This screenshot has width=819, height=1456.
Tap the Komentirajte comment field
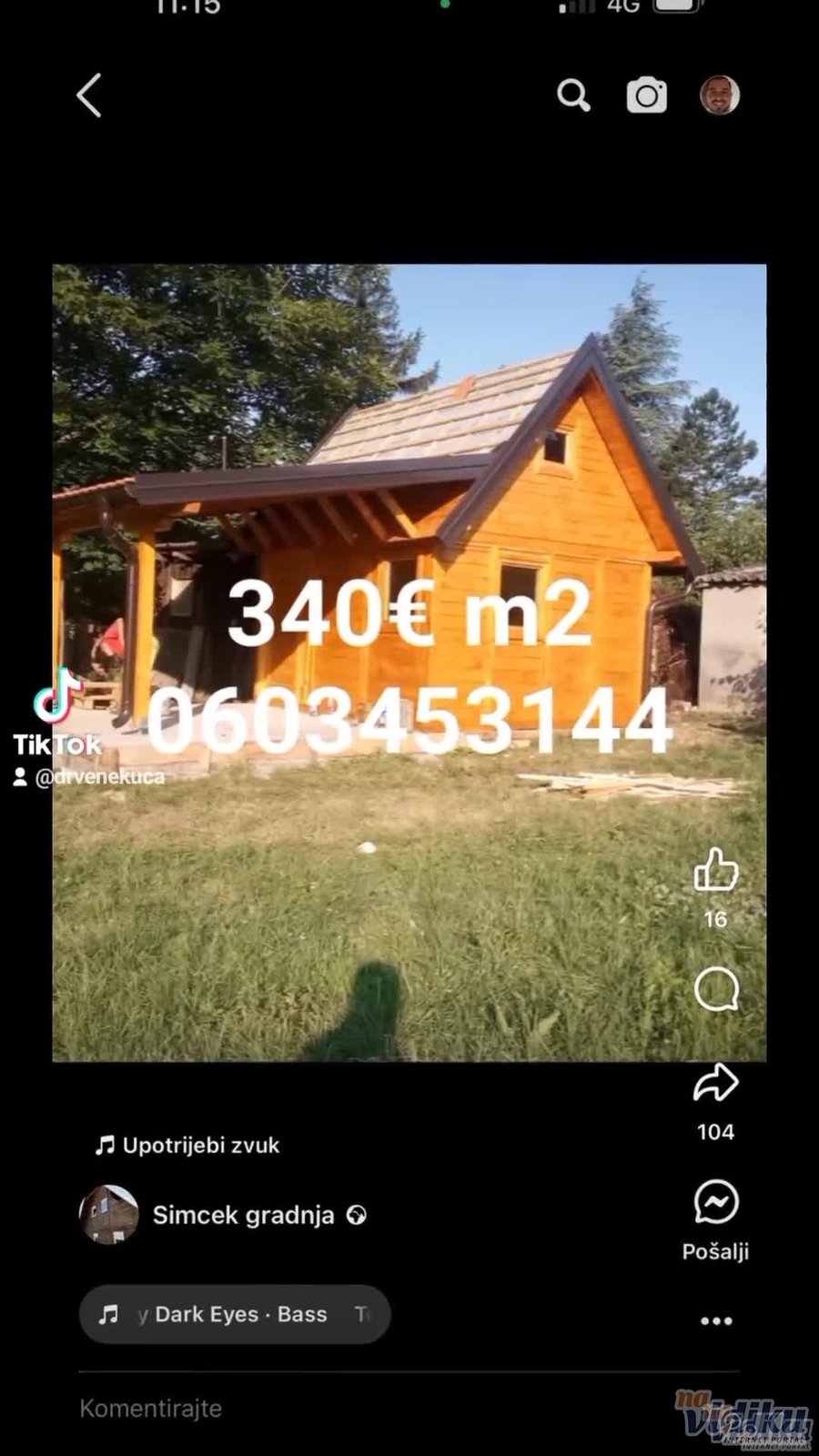point(364,1408)
